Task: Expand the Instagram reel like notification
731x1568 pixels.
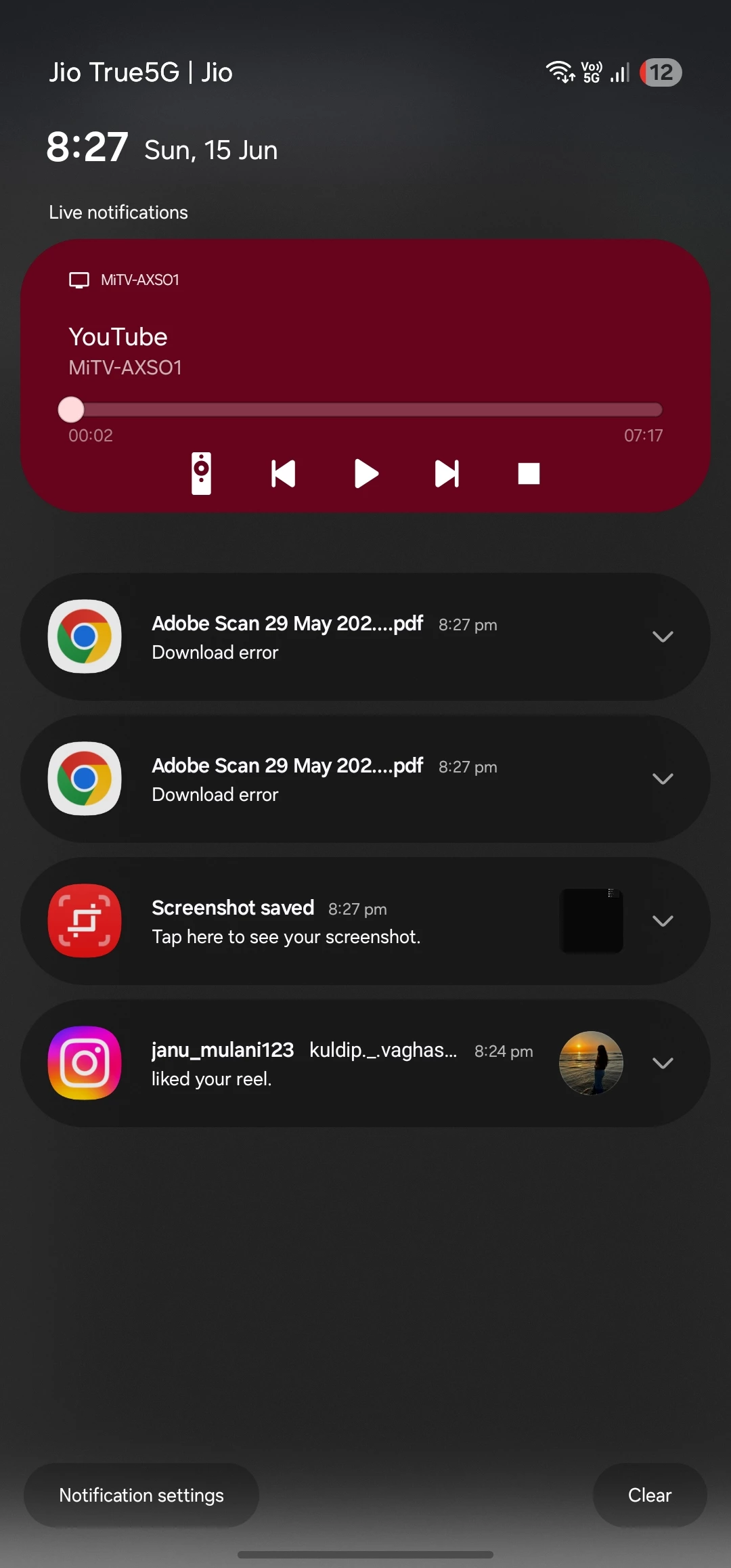Action: [662, 1063]
